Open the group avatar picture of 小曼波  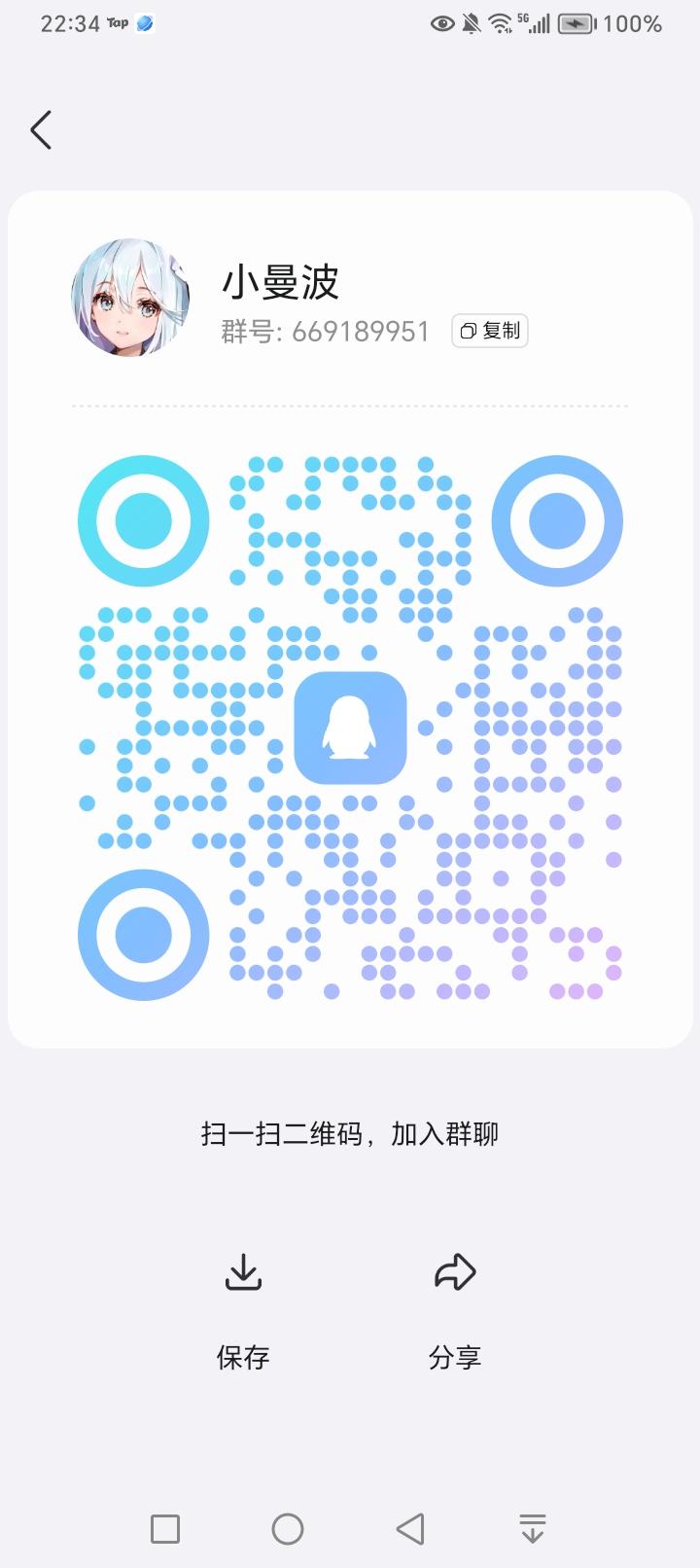click(x=129, y=295)
